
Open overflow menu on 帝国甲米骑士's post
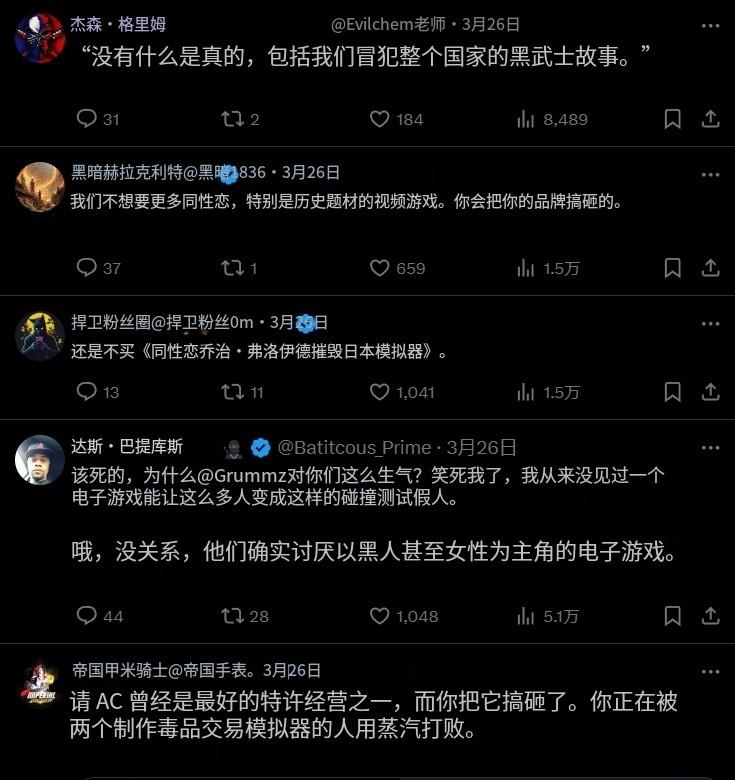click(710, 671)
